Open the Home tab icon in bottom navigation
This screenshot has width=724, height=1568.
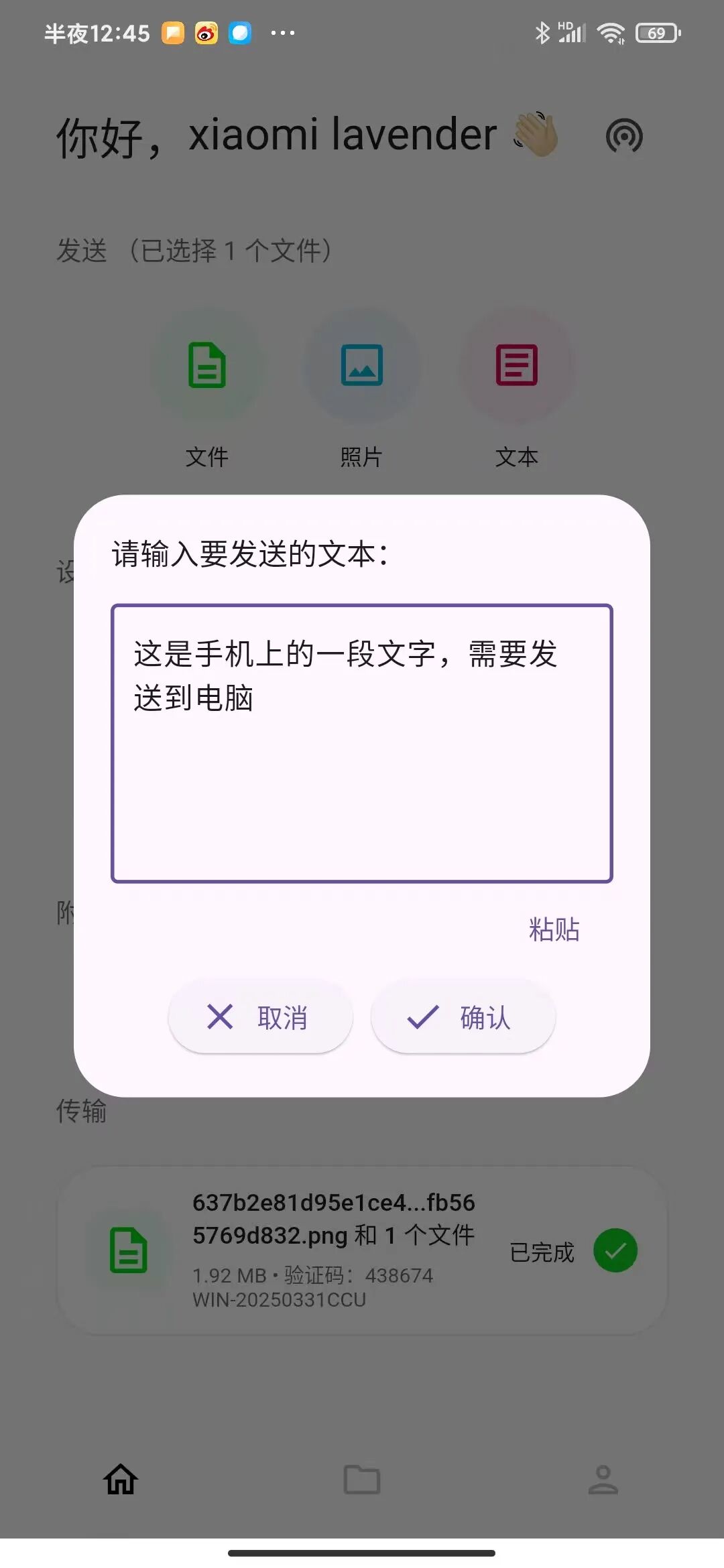[x=119, y=1479]
